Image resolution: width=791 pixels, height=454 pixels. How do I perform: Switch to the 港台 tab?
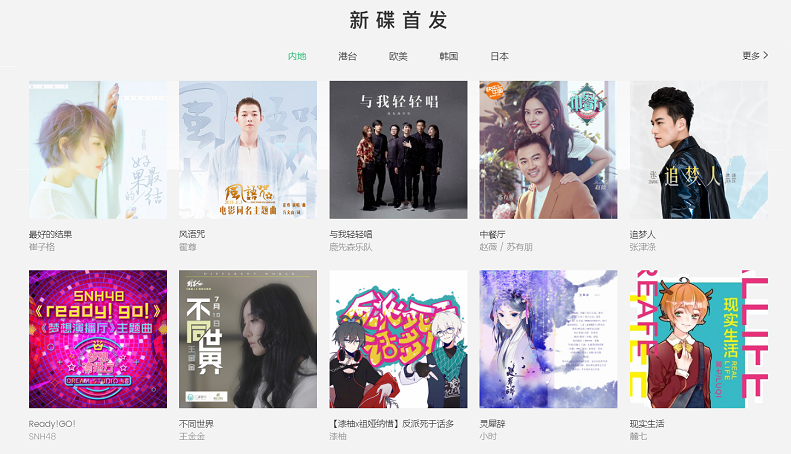(x=347, y=56)
